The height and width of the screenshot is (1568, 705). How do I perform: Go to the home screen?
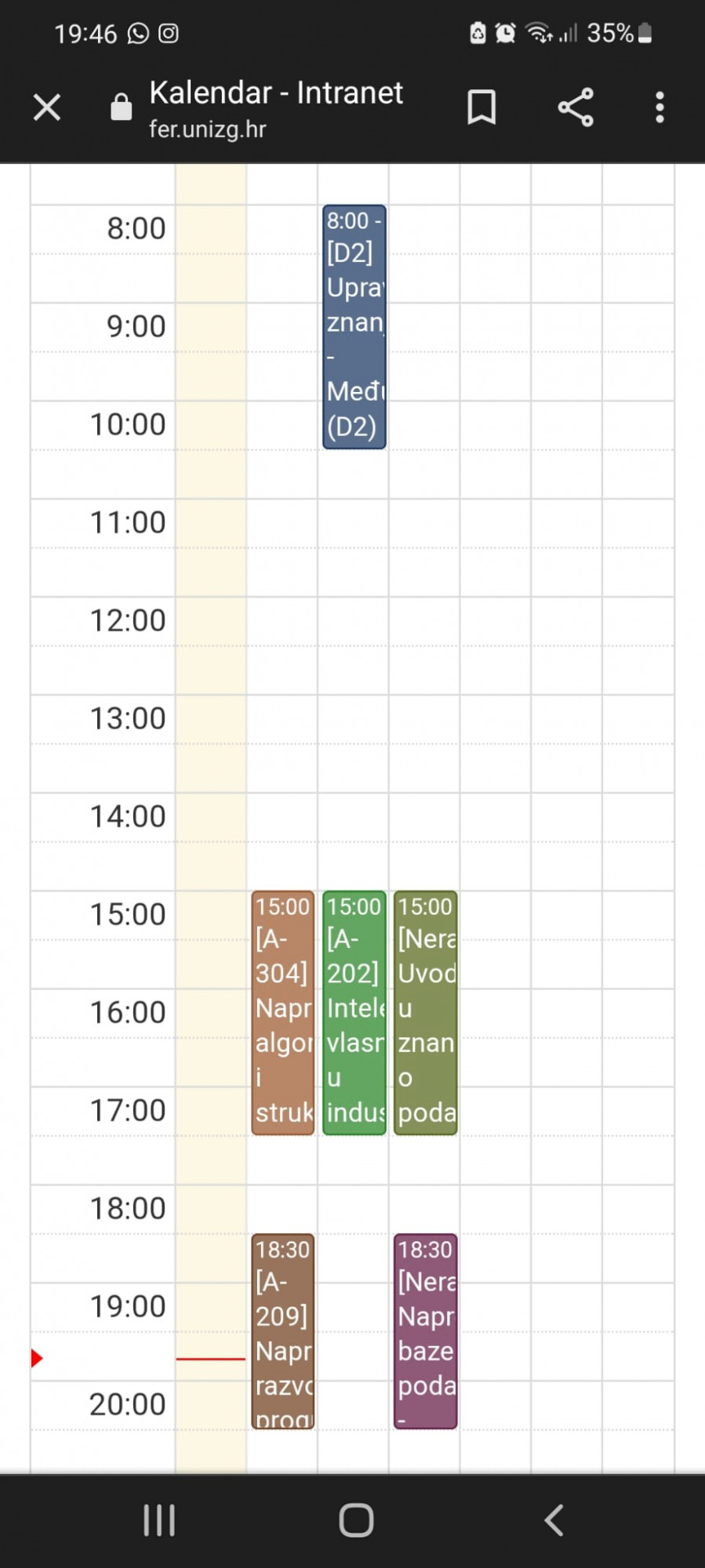(356, 1520)
